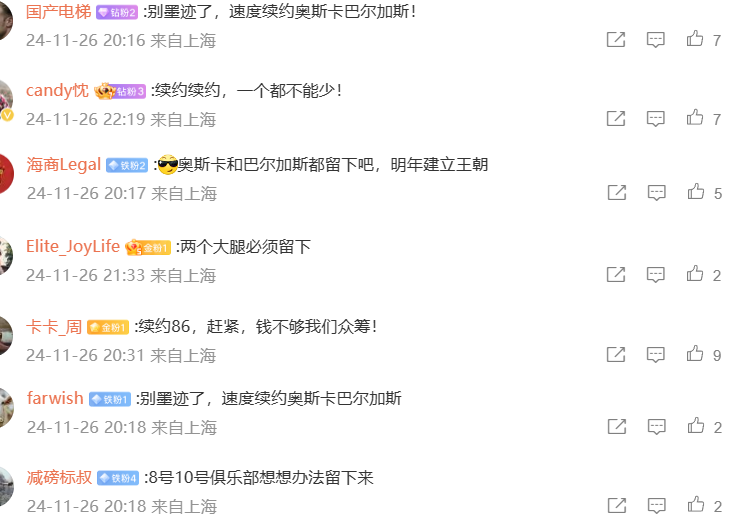Like the comment by 国产电梯
Viewport: 740px width, 527px height.
pos(695,39)
